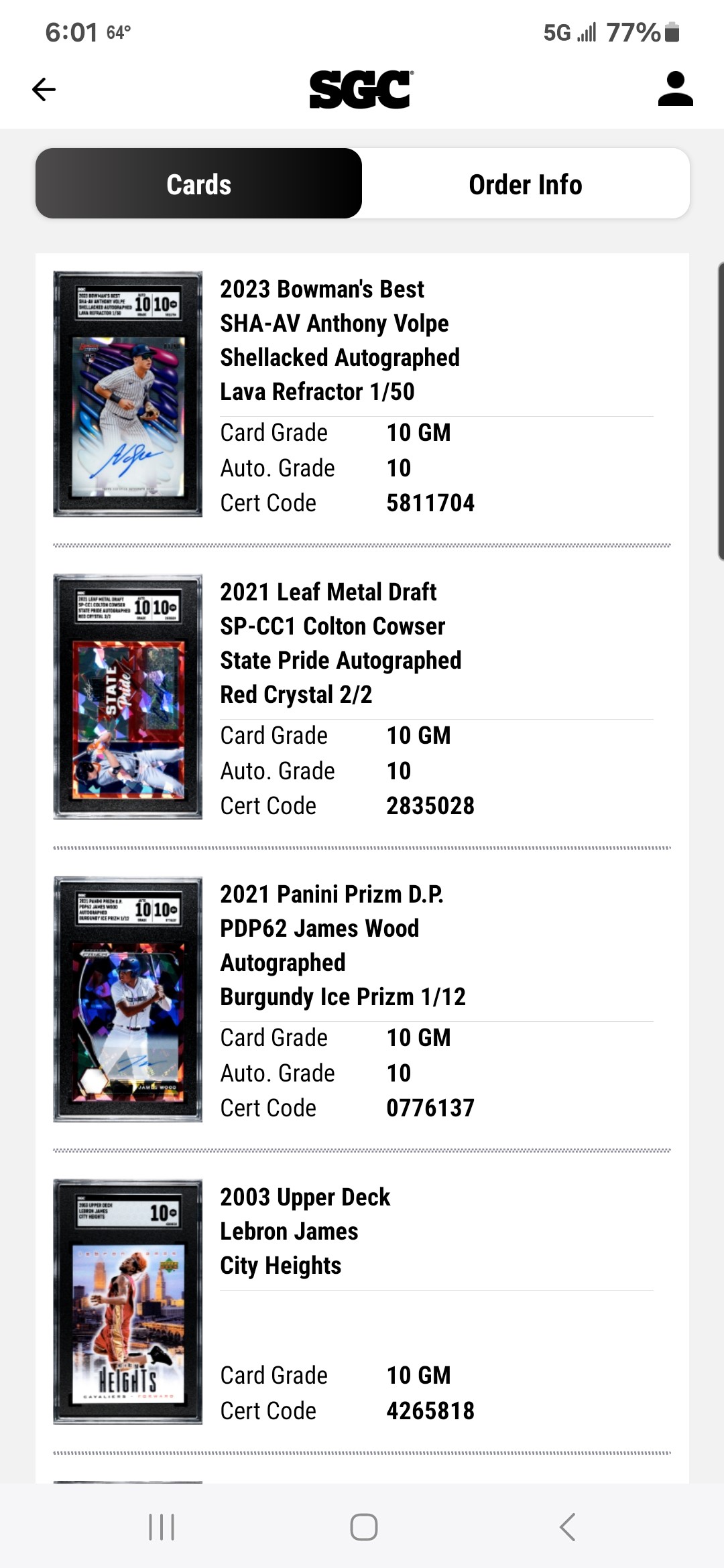The width and height of the screenshot is (724, 1568).
Task: Enlarge the James Wood card image
Action: (128, 998)
